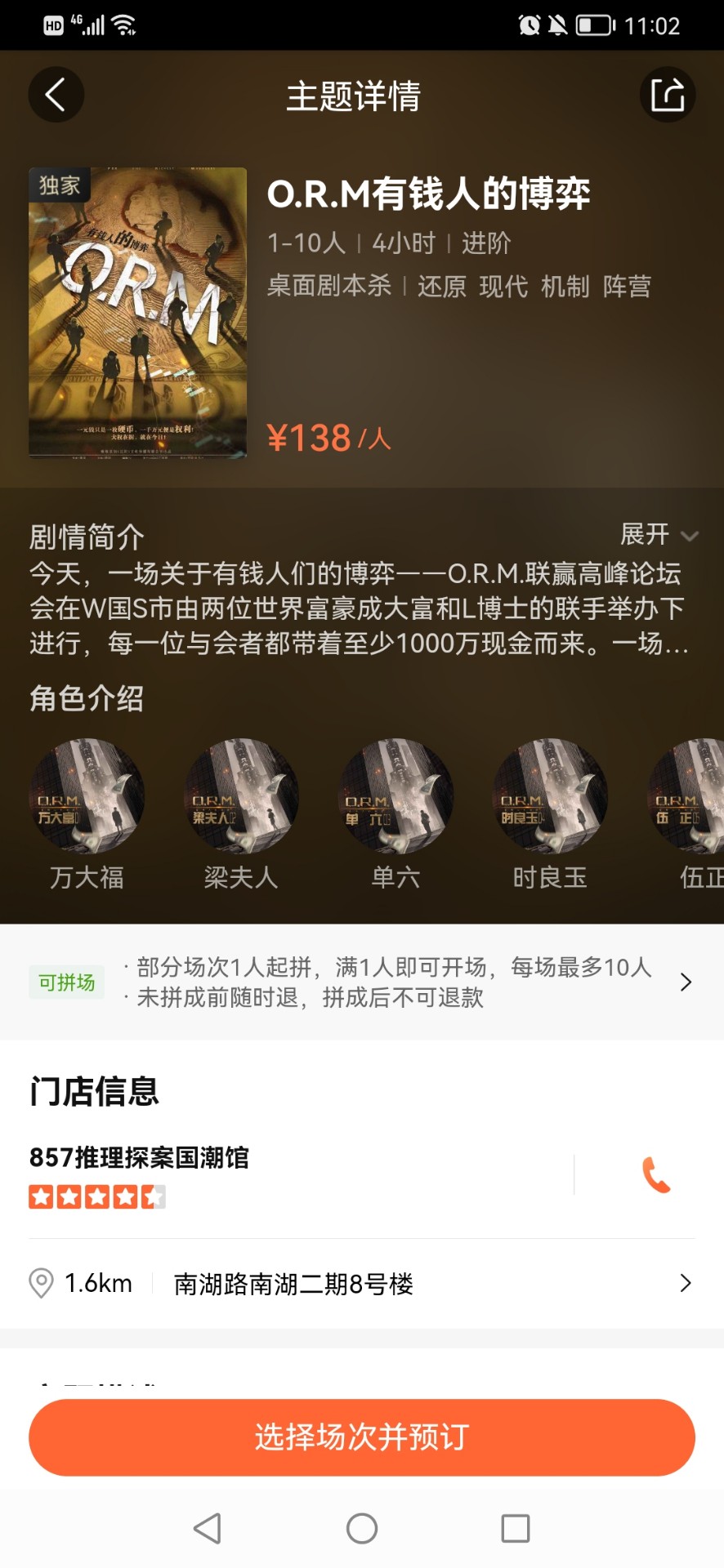
Task: Open the O.R.M poster image
Action: 137,312
